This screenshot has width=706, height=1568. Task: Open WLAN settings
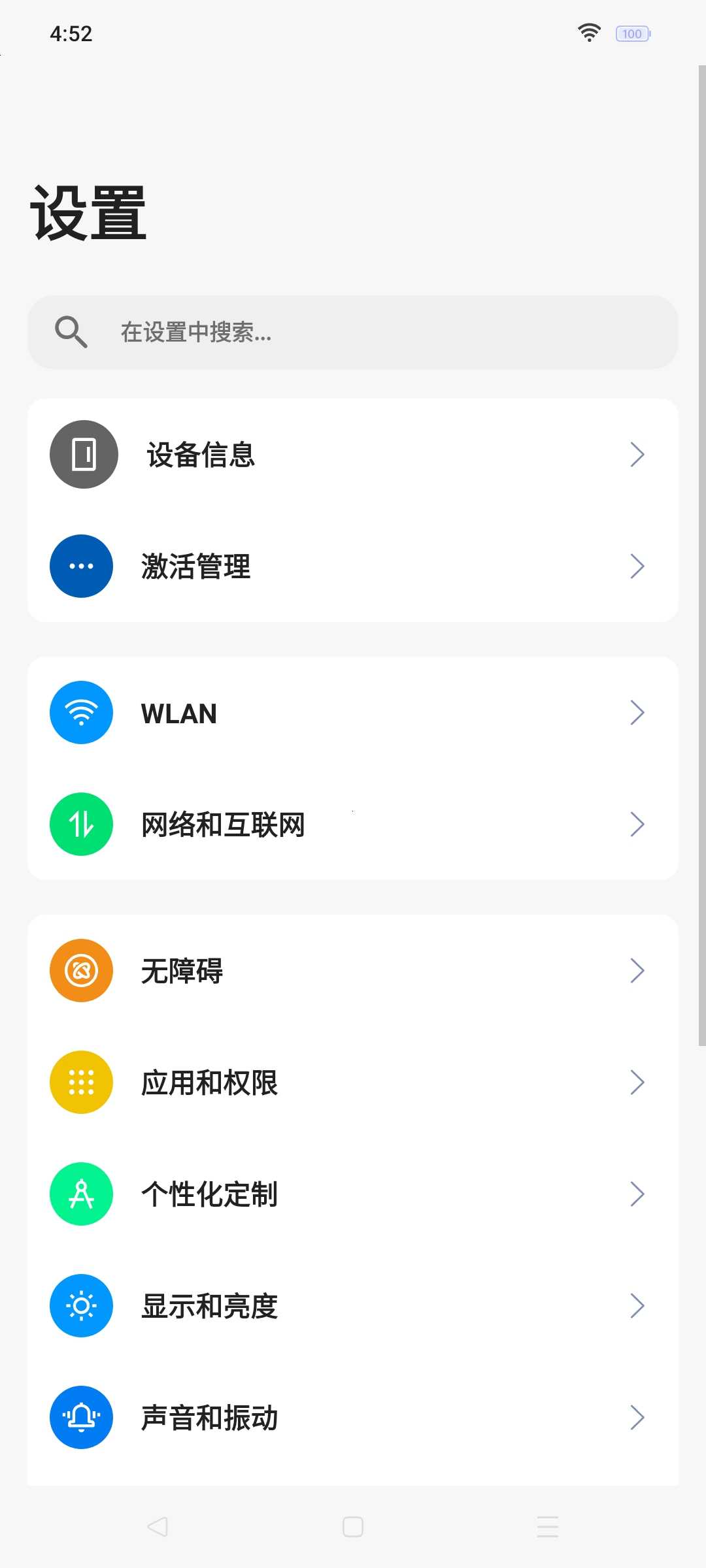pyautogui.click(x=353, y=713)
